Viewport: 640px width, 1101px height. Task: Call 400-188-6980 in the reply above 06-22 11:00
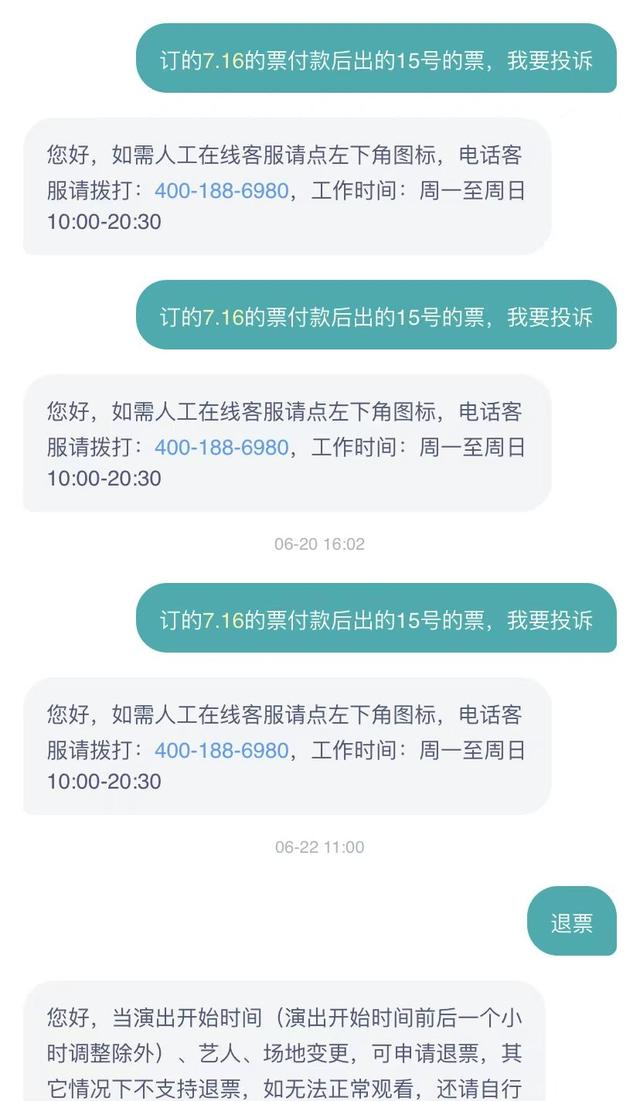point(221,750)
